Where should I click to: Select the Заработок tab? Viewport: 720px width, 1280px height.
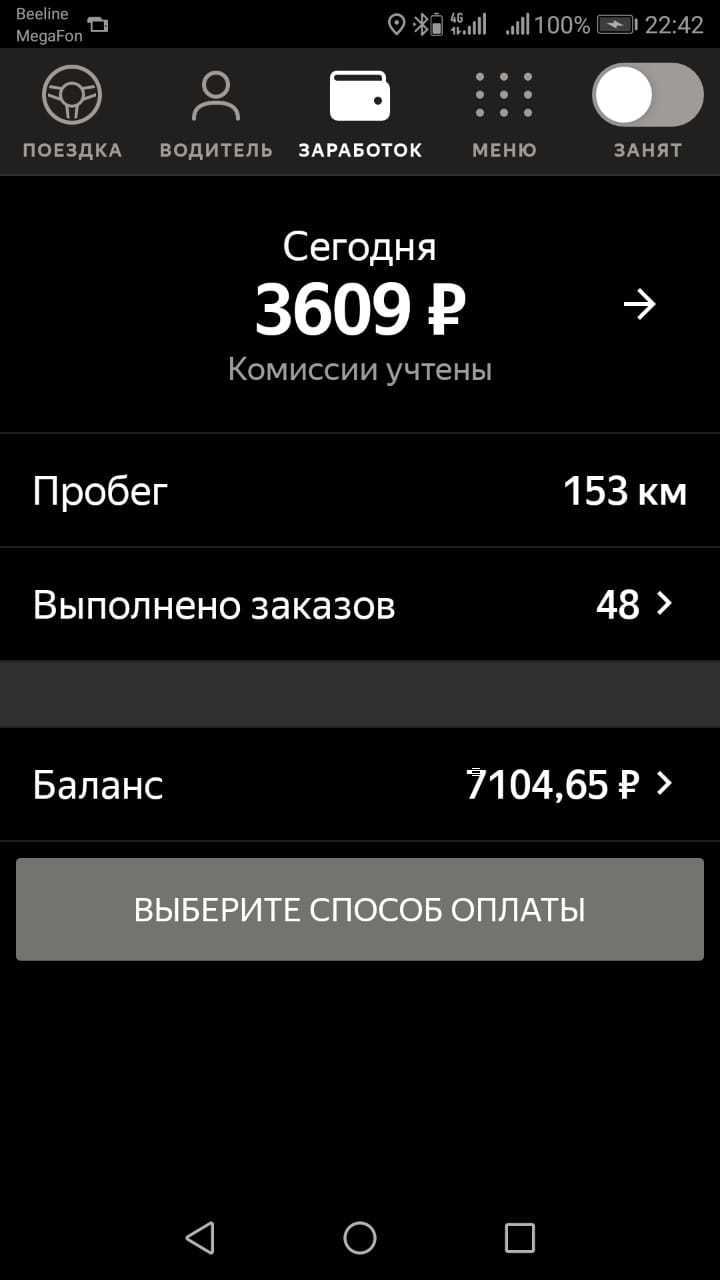tap(360, 113)
